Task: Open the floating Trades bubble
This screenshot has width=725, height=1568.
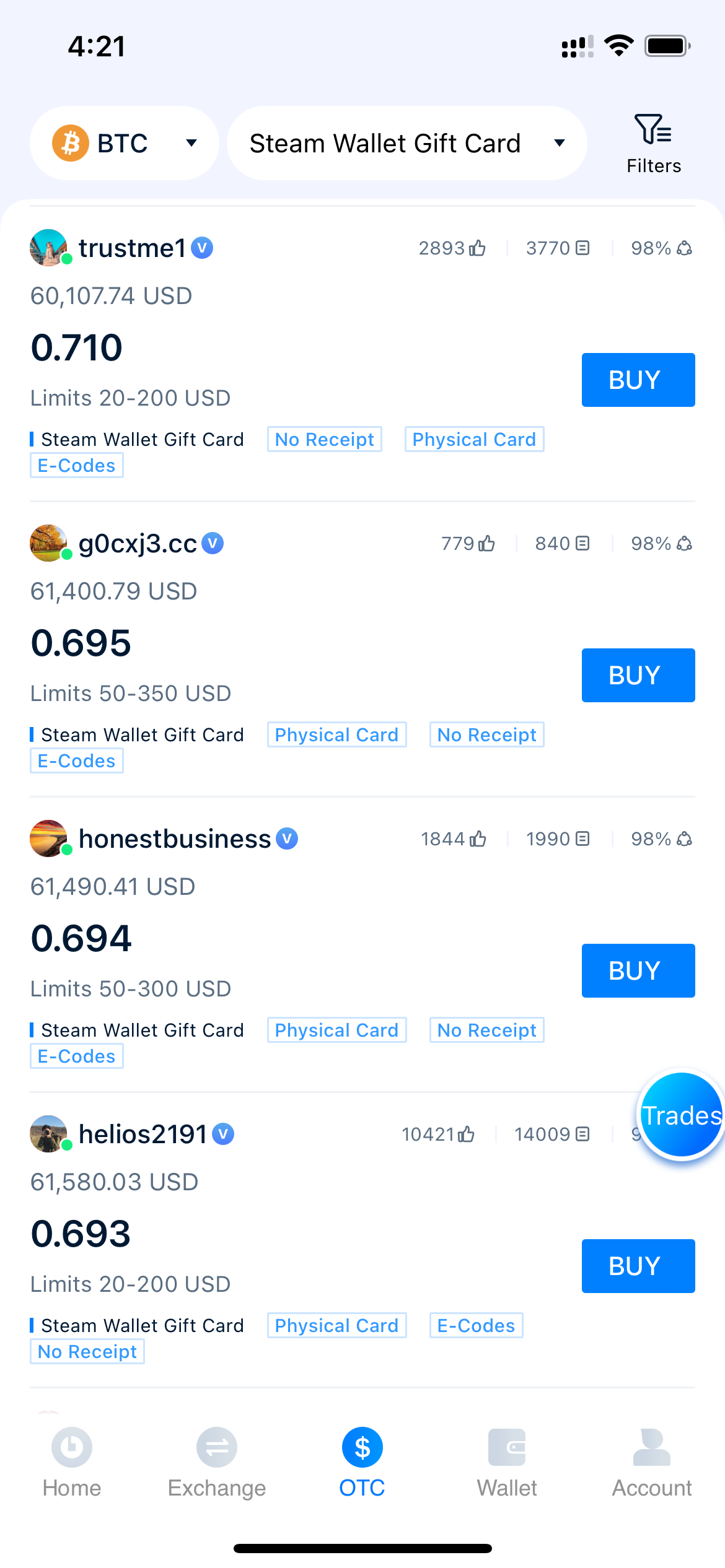Action: [680, 1116]
